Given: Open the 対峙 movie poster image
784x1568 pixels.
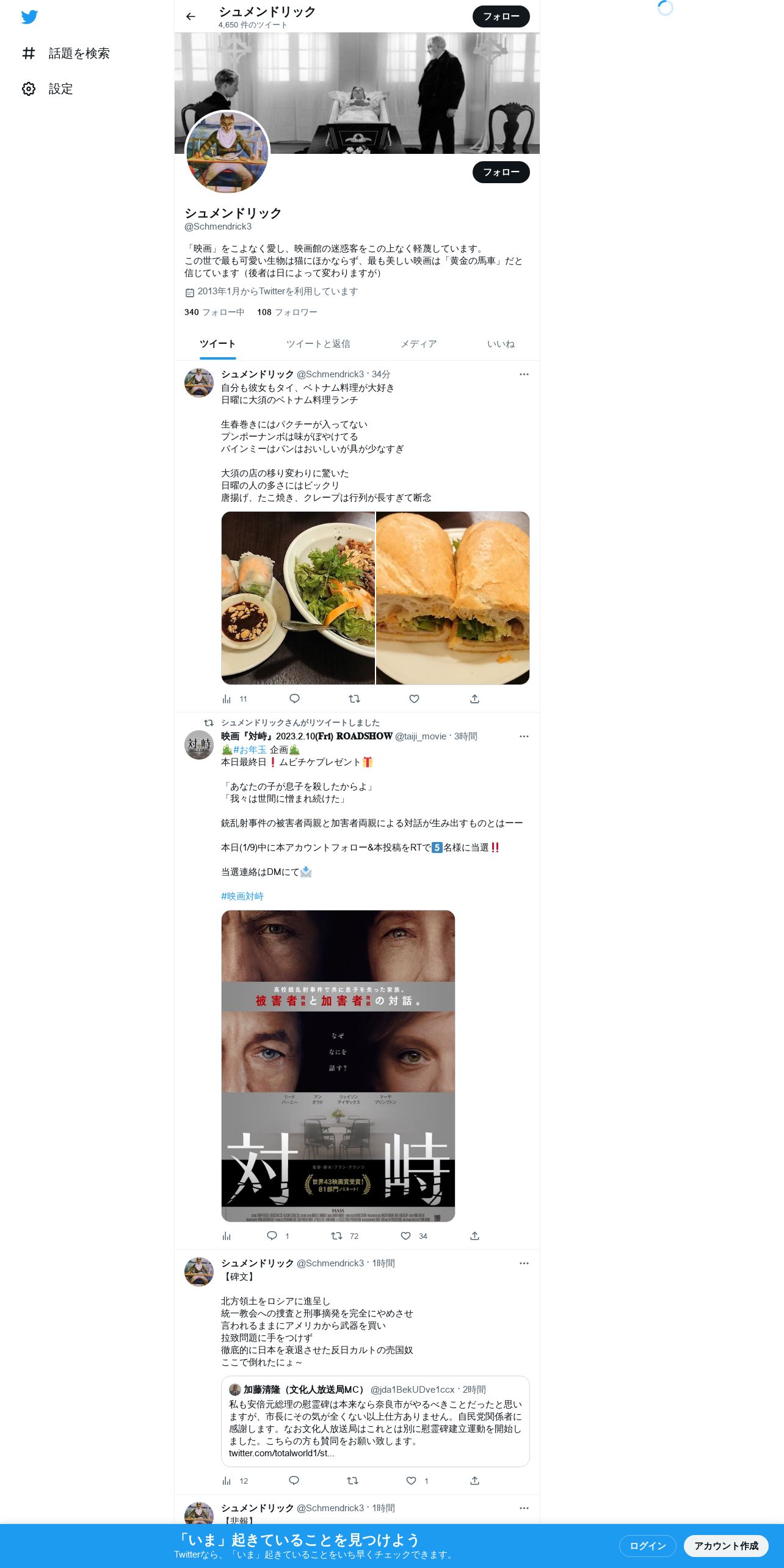Looking at the screenshot, I should [338, 1066].
